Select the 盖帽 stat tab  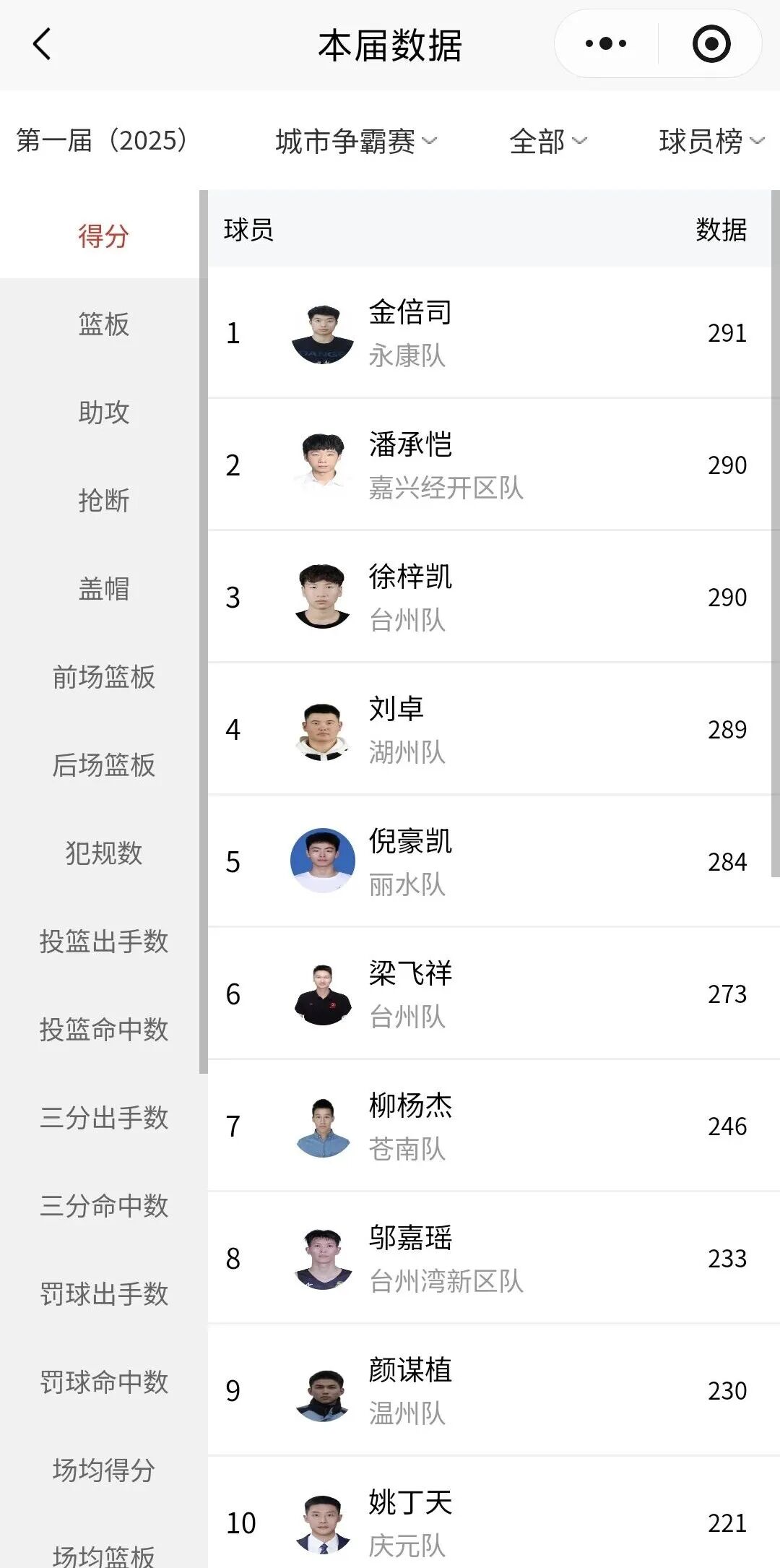(103, 589)
